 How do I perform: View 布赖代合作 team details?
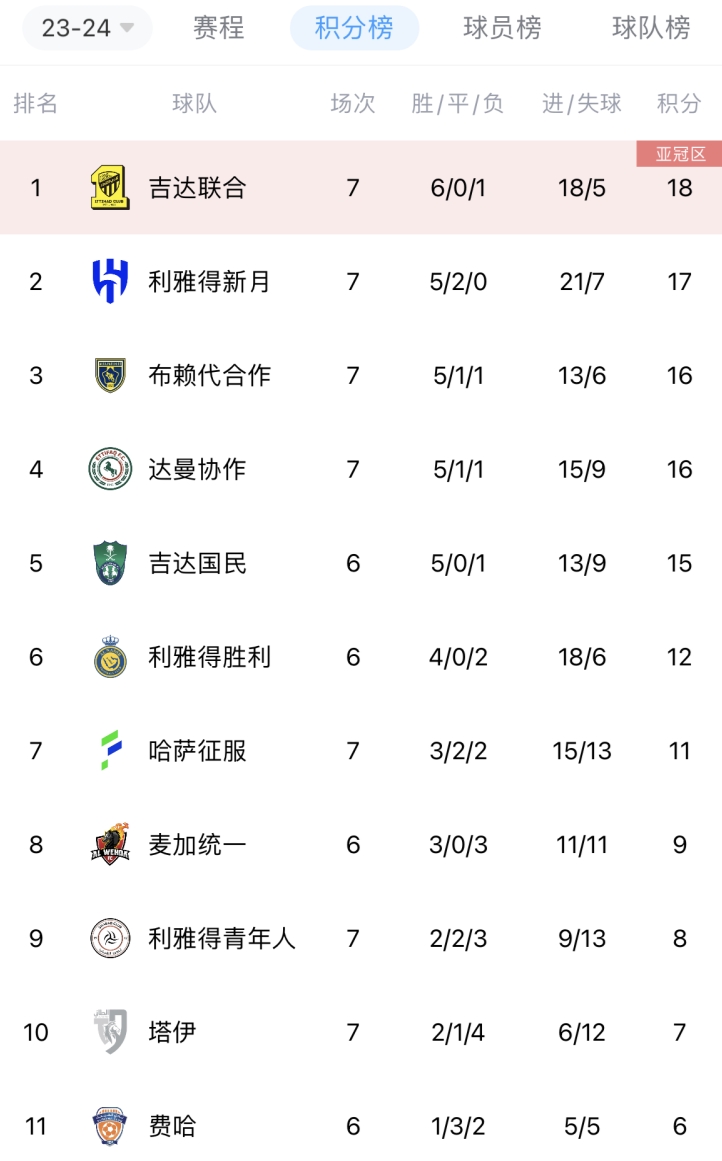click(209, 376)
